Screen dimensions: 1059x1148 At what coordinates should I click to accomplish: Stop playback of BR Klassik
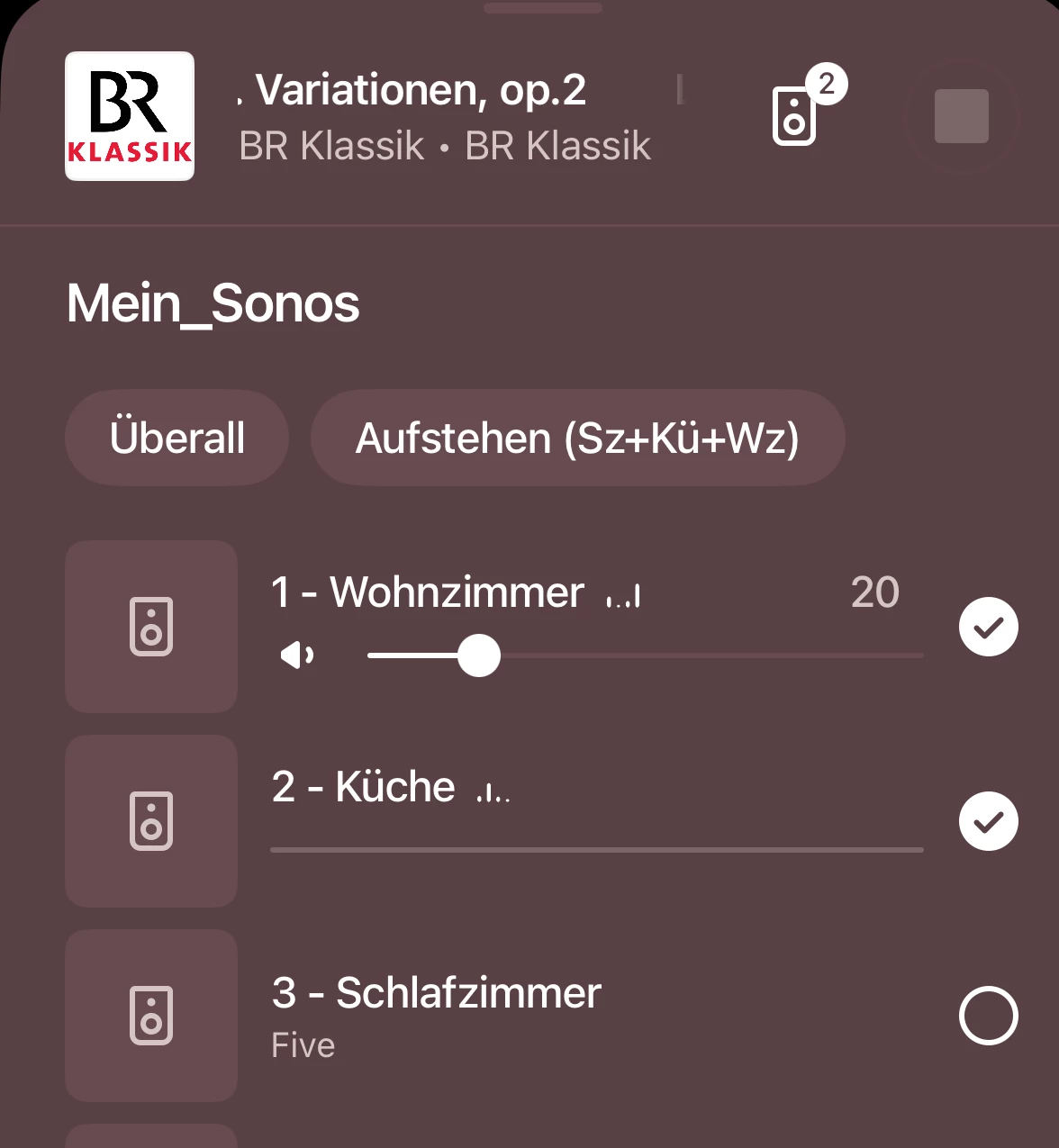tap(961, 116)
